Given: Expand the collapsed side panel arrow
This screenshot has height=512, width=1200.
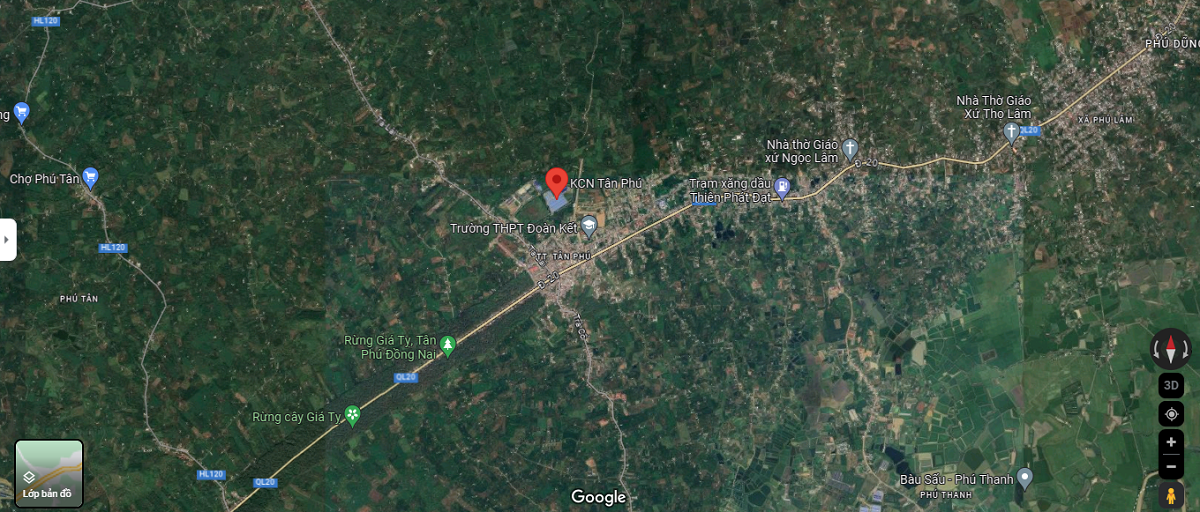Looking at the screenshot, I should click(x=7, y=240).
